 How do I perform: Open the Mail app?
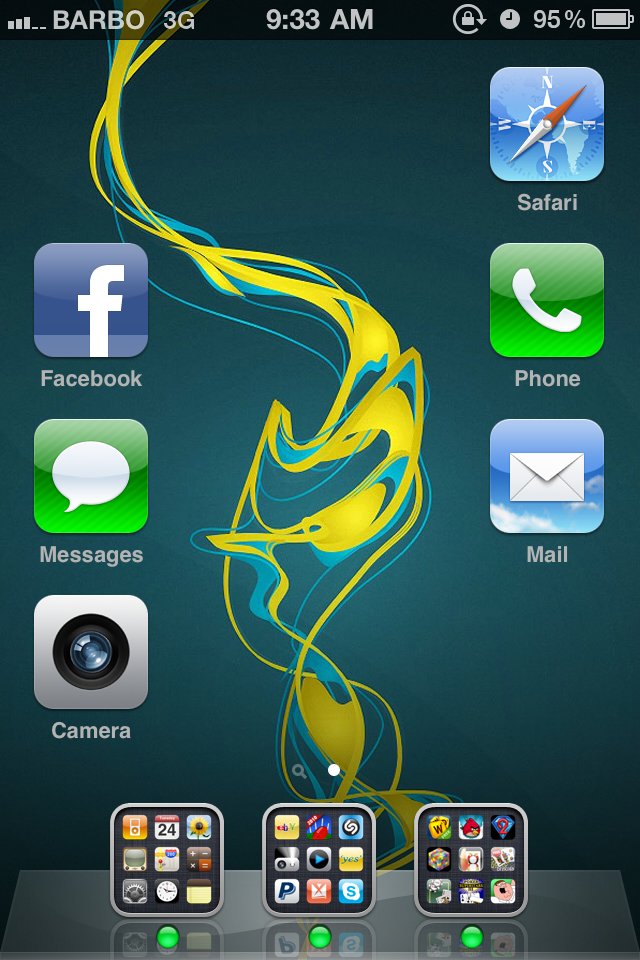546,476
